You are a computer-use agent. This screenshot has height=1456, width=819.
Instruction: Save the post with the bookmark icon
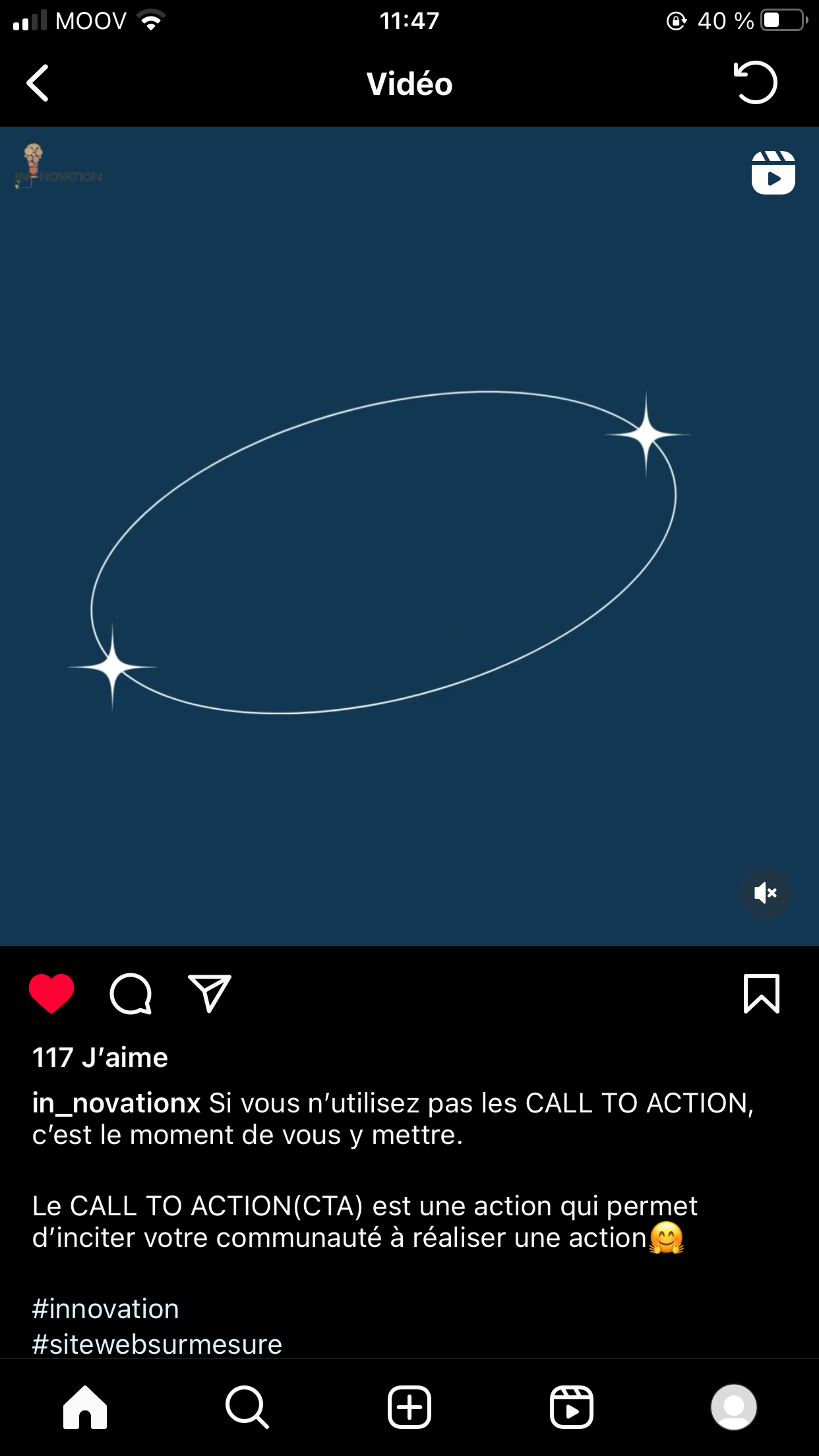(762, 993)
